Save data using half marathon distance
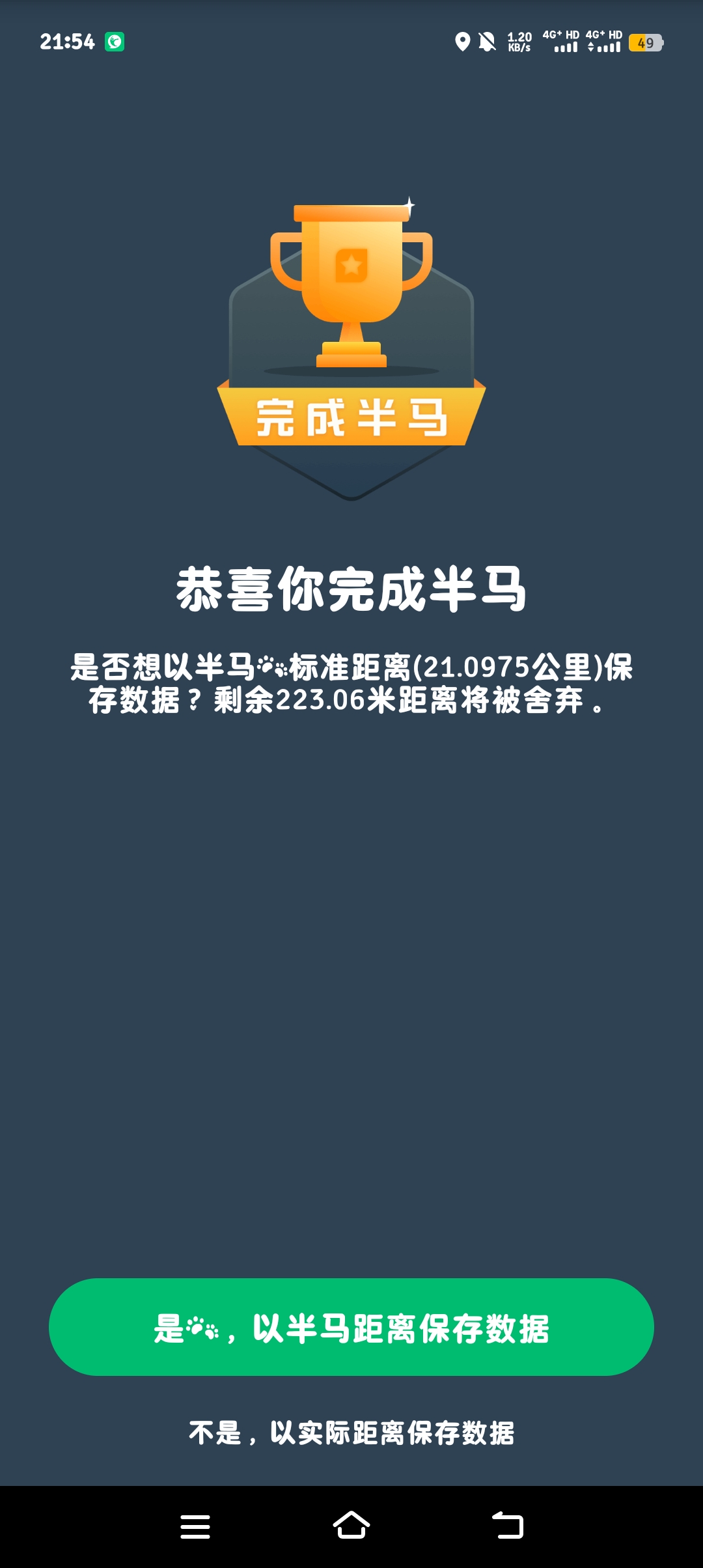Screen dimensions: 703x1568 tap(351, 1327)
